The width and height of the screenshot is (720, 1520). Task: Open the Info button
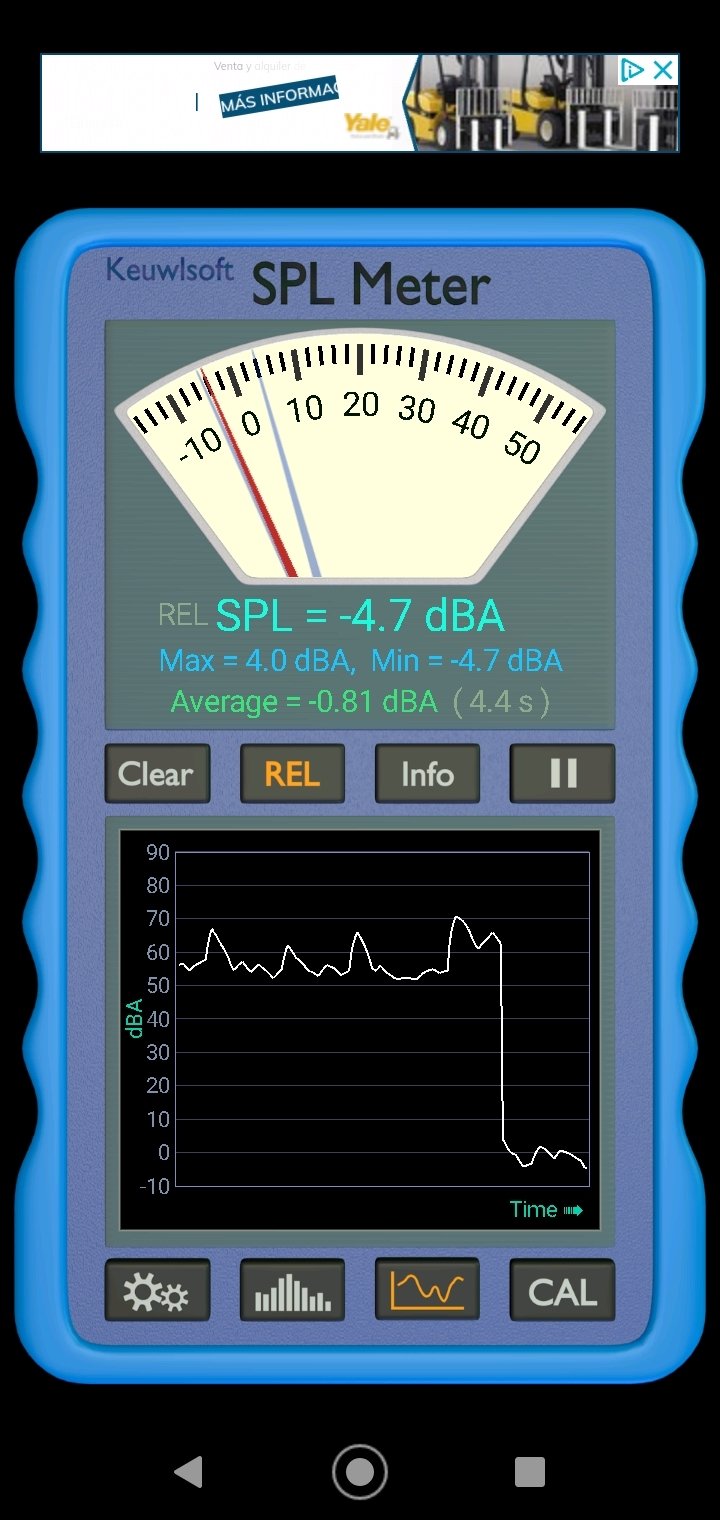point(427,773)
